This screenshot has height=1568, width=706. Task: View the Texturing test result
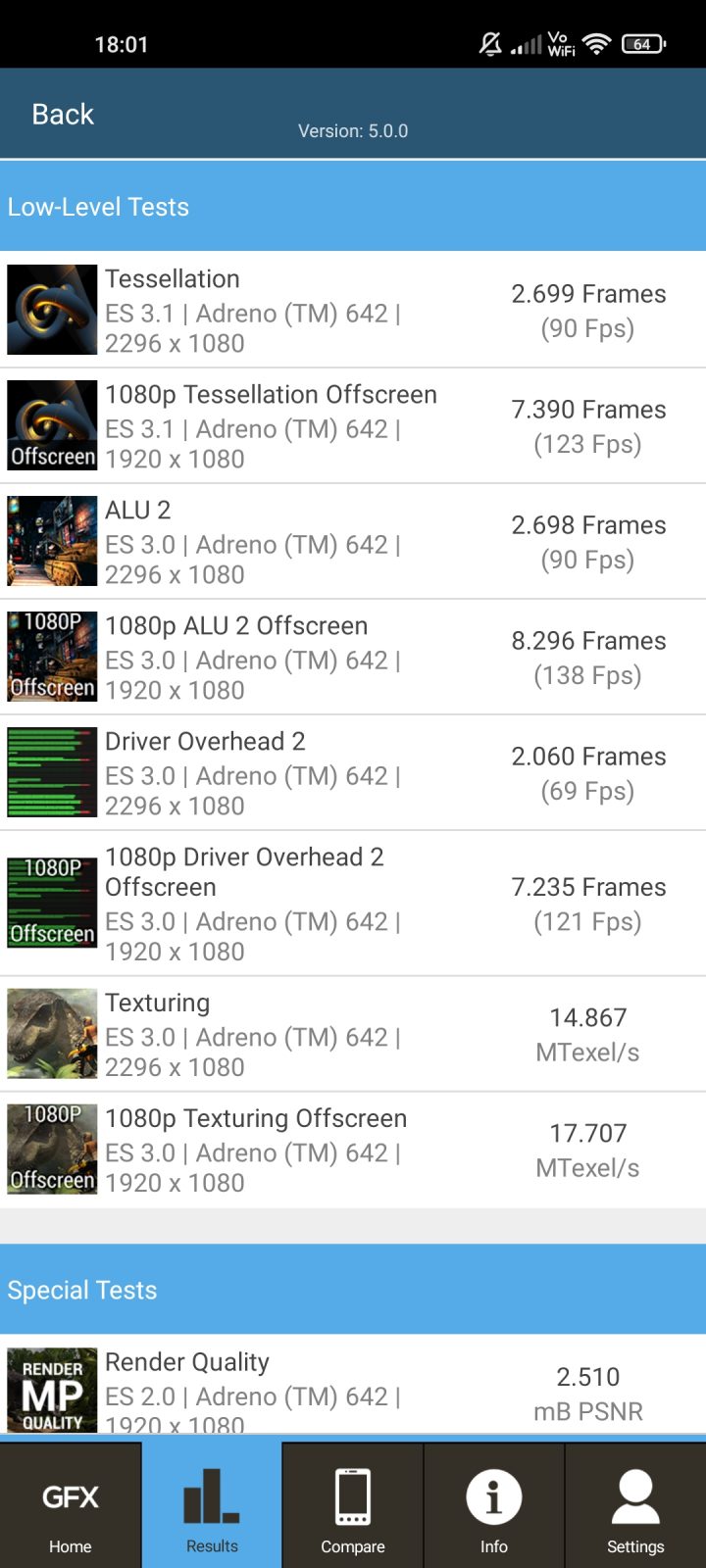353,1034
